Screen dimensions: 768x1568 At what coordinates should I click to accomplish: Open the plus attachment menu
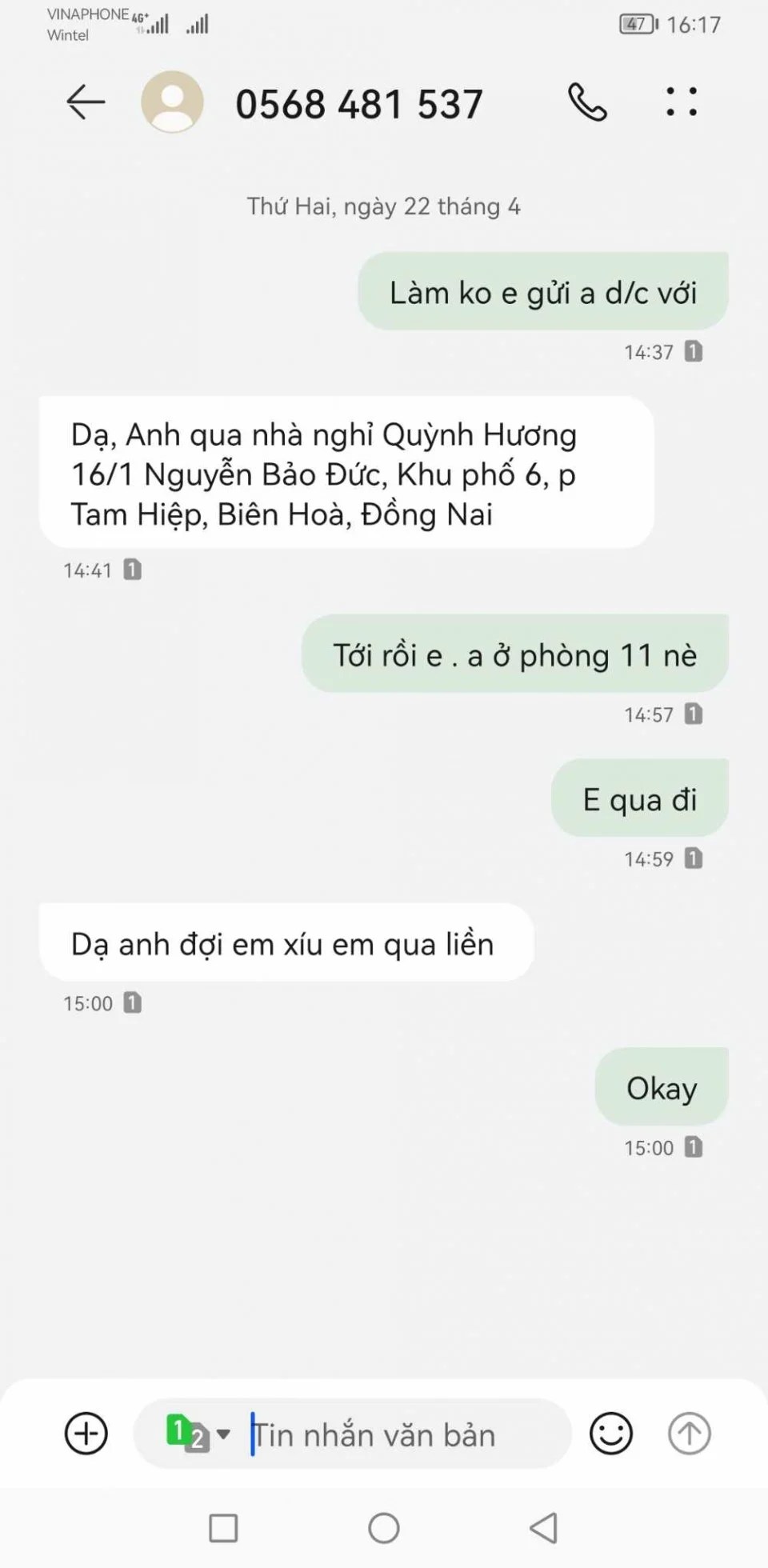(86, 1434)
